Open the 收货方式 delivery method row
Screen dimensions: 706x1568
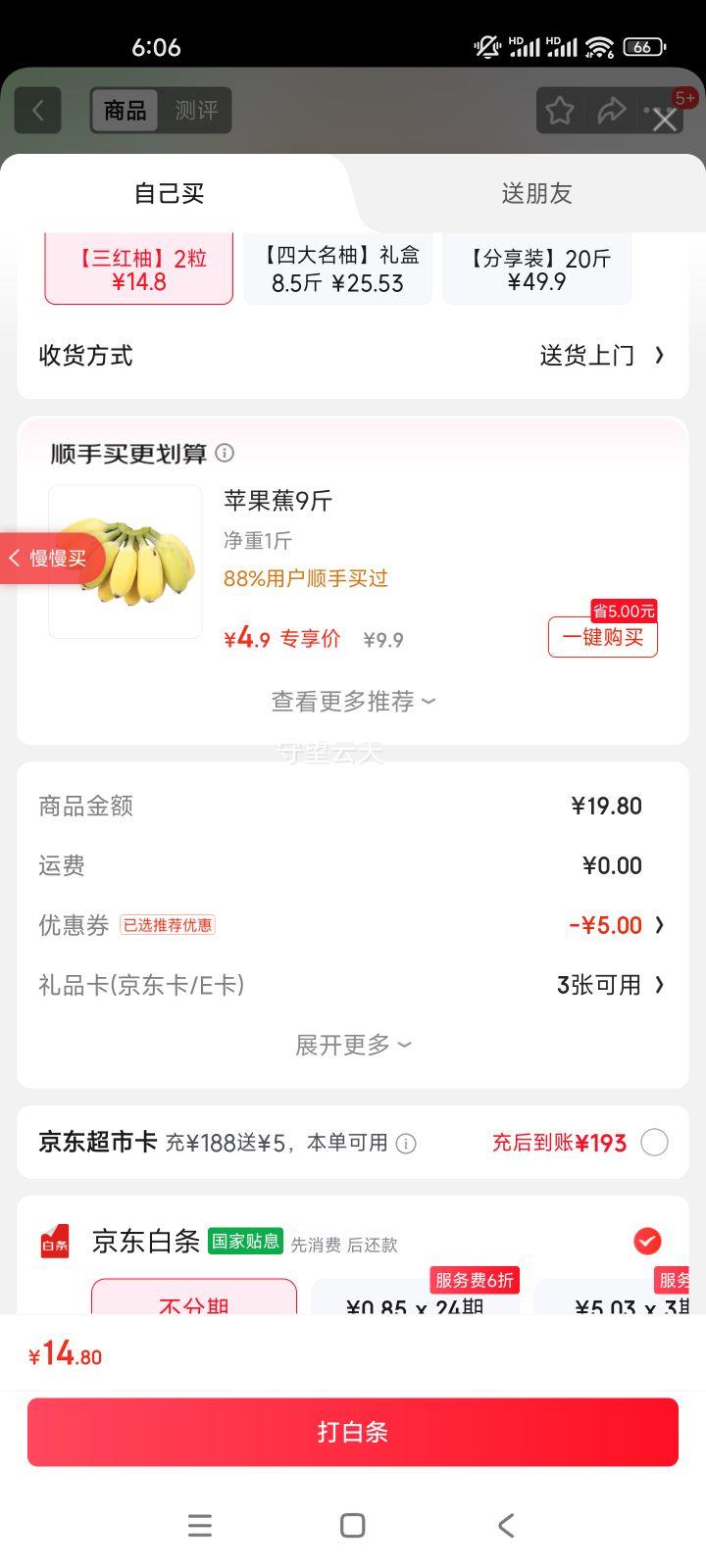tap(353, 355)
